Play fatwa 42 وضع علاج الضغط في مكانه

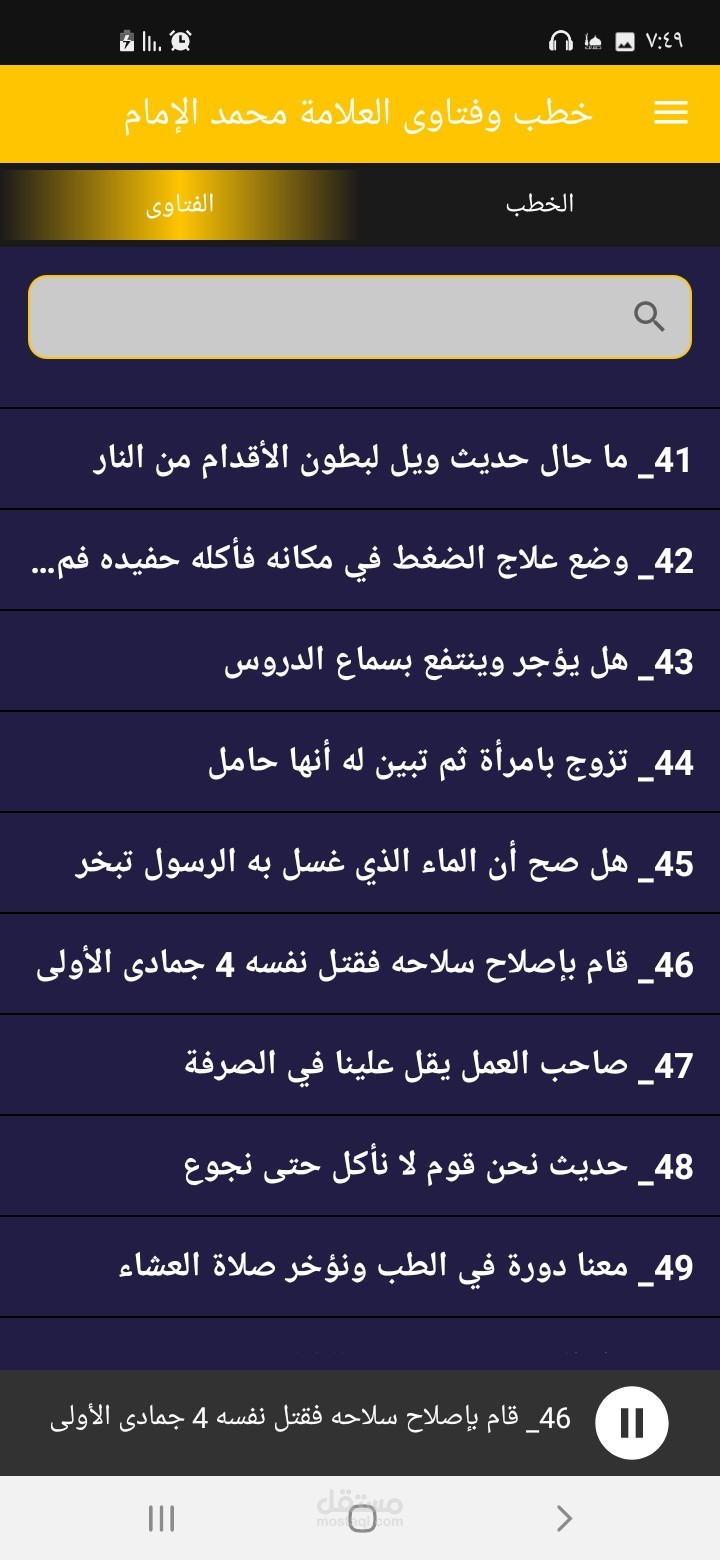tap(360, 560)
